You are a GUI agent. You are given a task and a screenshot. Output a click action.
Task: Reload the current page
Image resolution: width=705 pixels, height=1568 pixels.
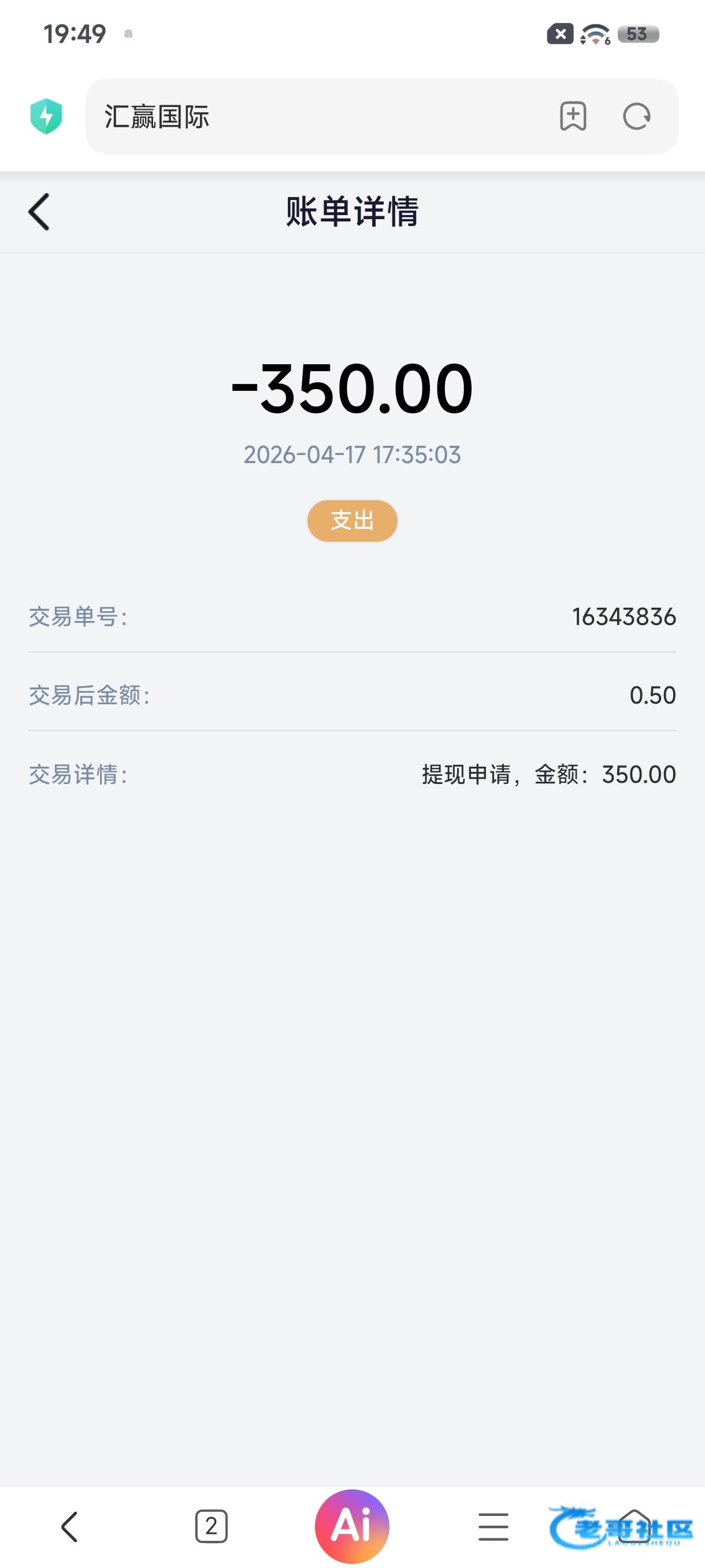(636, 116)
